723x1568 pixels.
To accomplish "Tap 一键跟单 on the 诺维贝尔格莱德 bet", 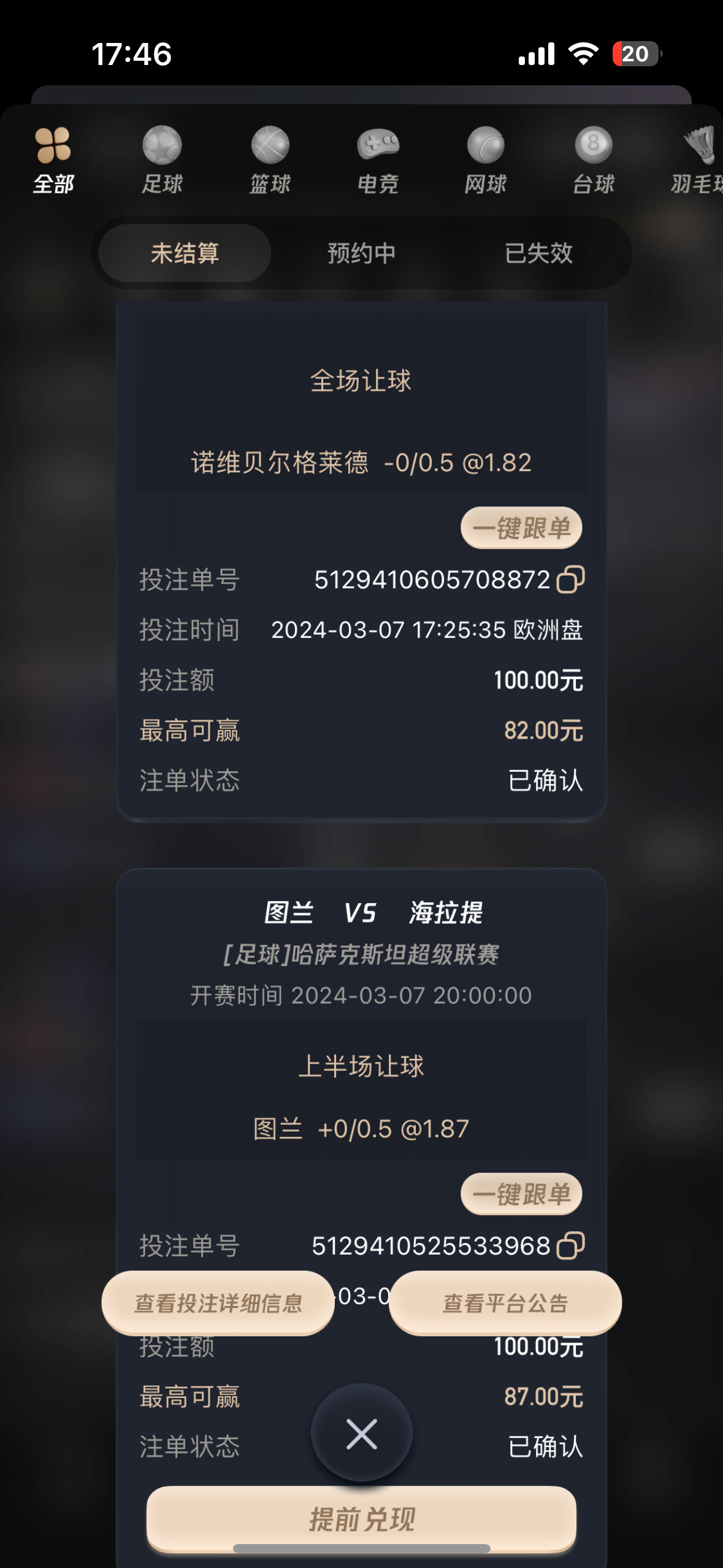I will (521, 528).
